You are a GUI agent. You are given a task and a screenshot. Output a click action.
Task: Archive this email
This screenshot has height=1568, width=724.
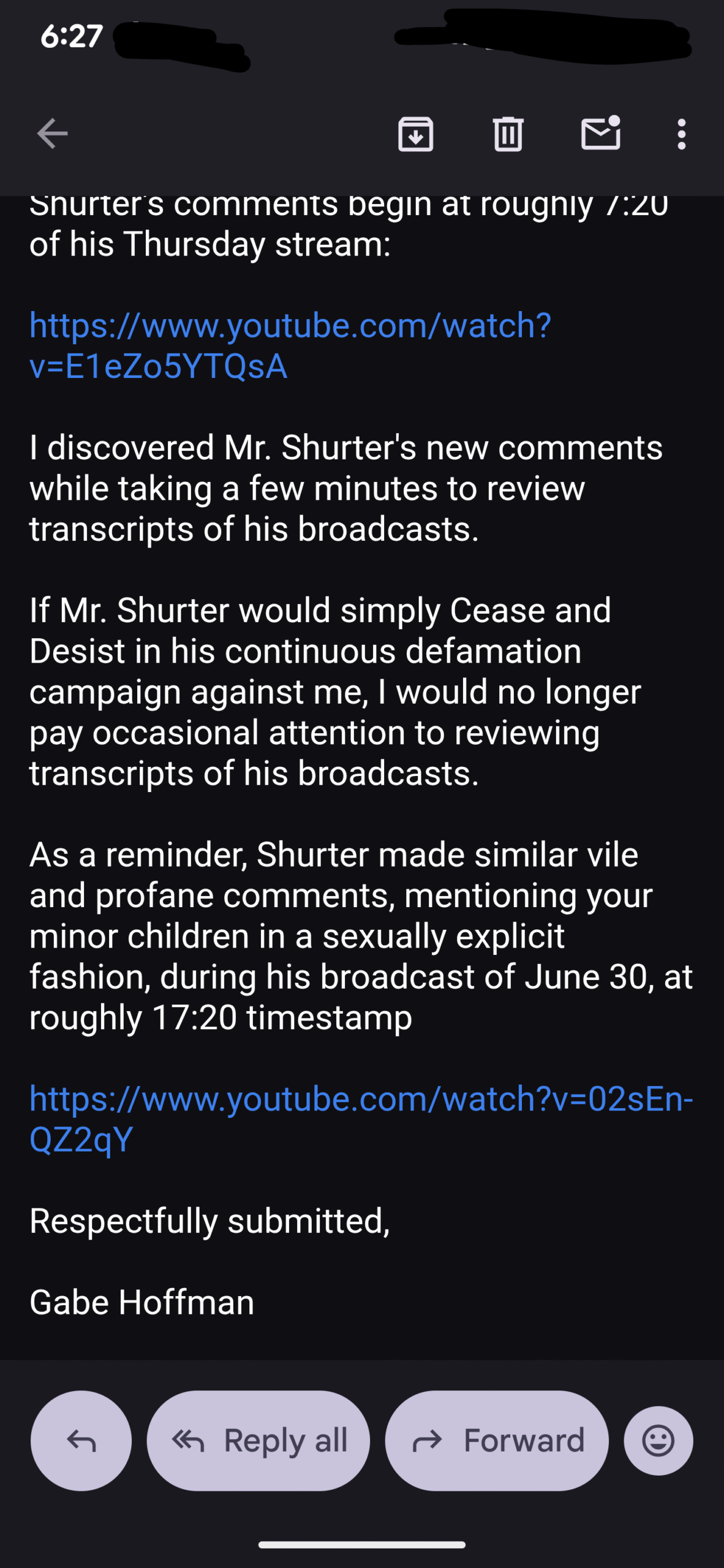[x=416, y=134]
